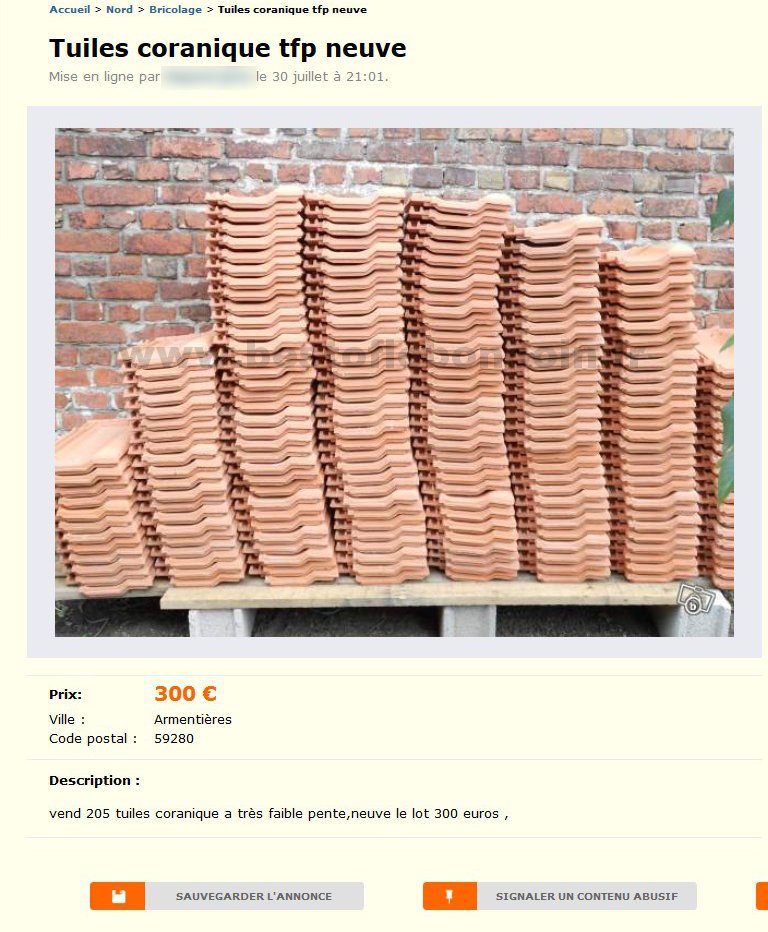Open the Accueil breadcrumb link

(69, 10)
